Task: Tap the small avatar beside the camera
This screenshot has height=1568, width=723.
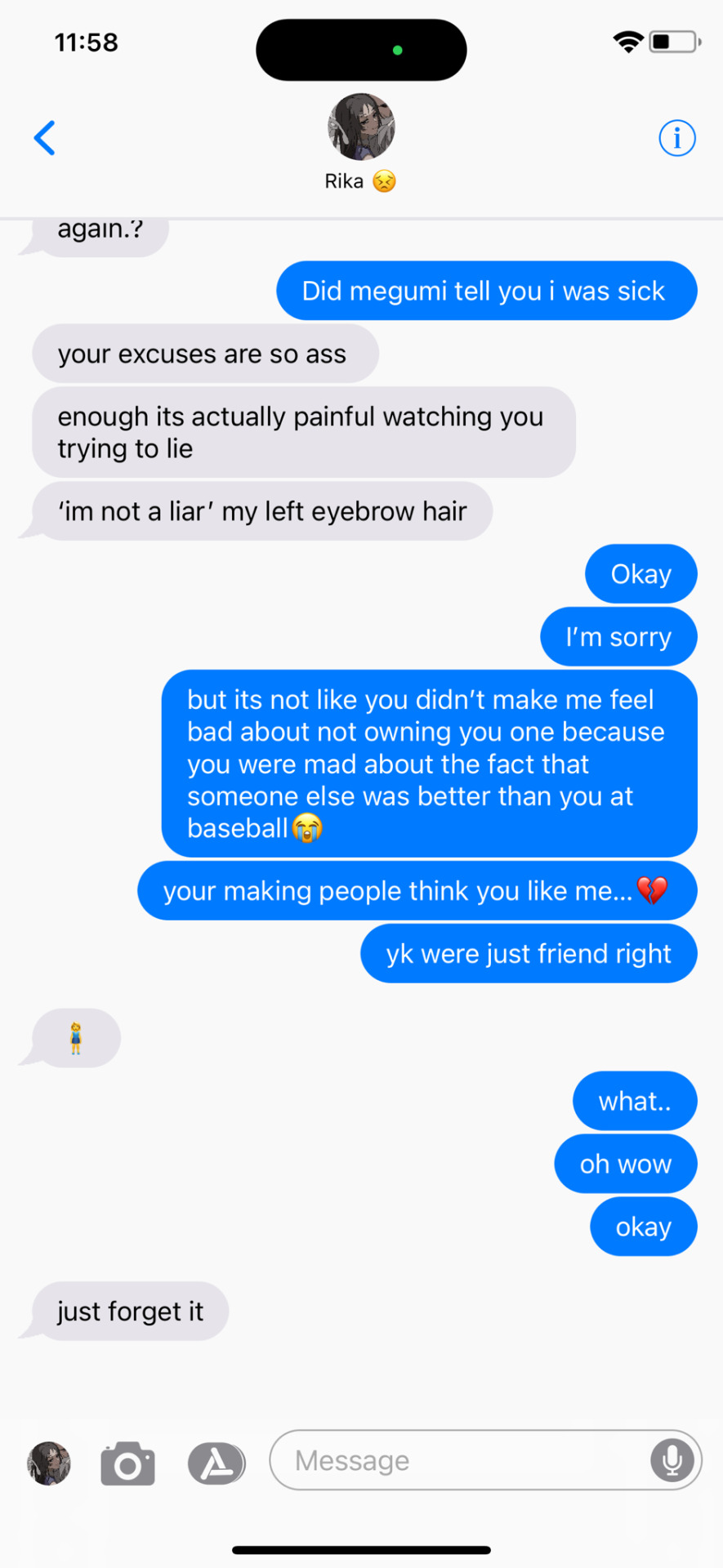Action: [49, 1463]
